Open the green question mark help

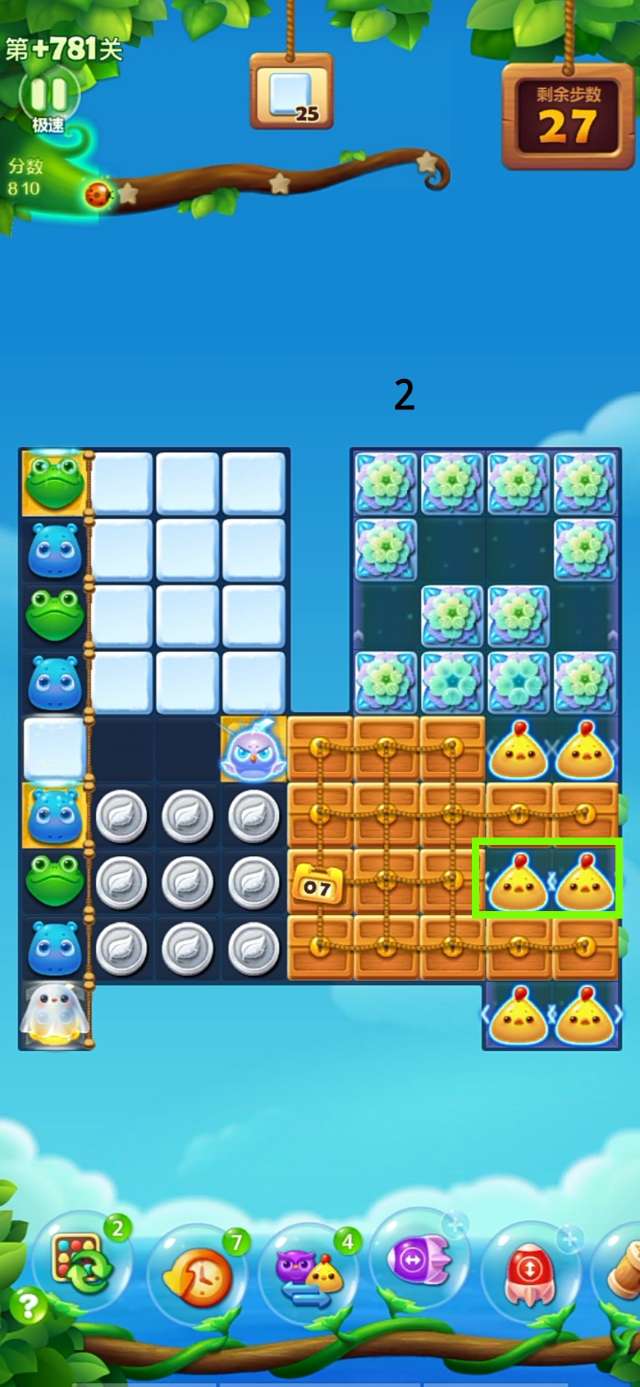[x=28, y=1305]
